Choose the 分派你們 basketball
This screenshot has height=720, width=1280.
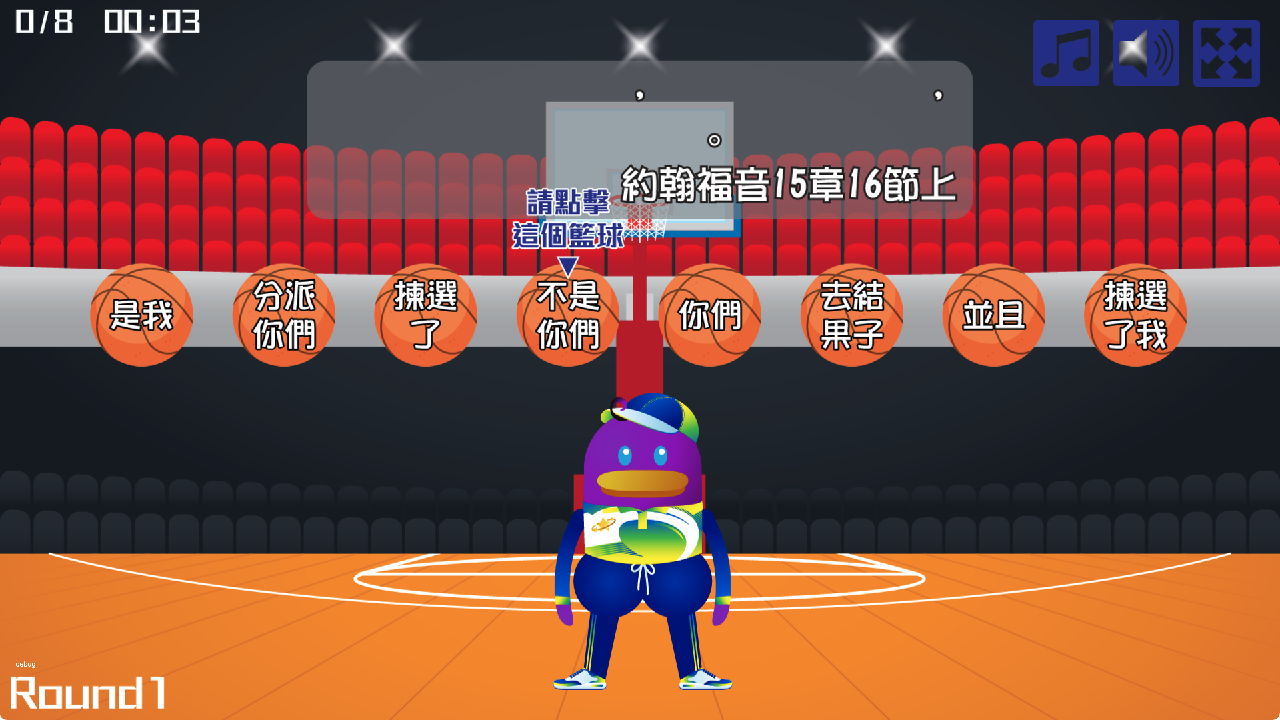(284, 315)
